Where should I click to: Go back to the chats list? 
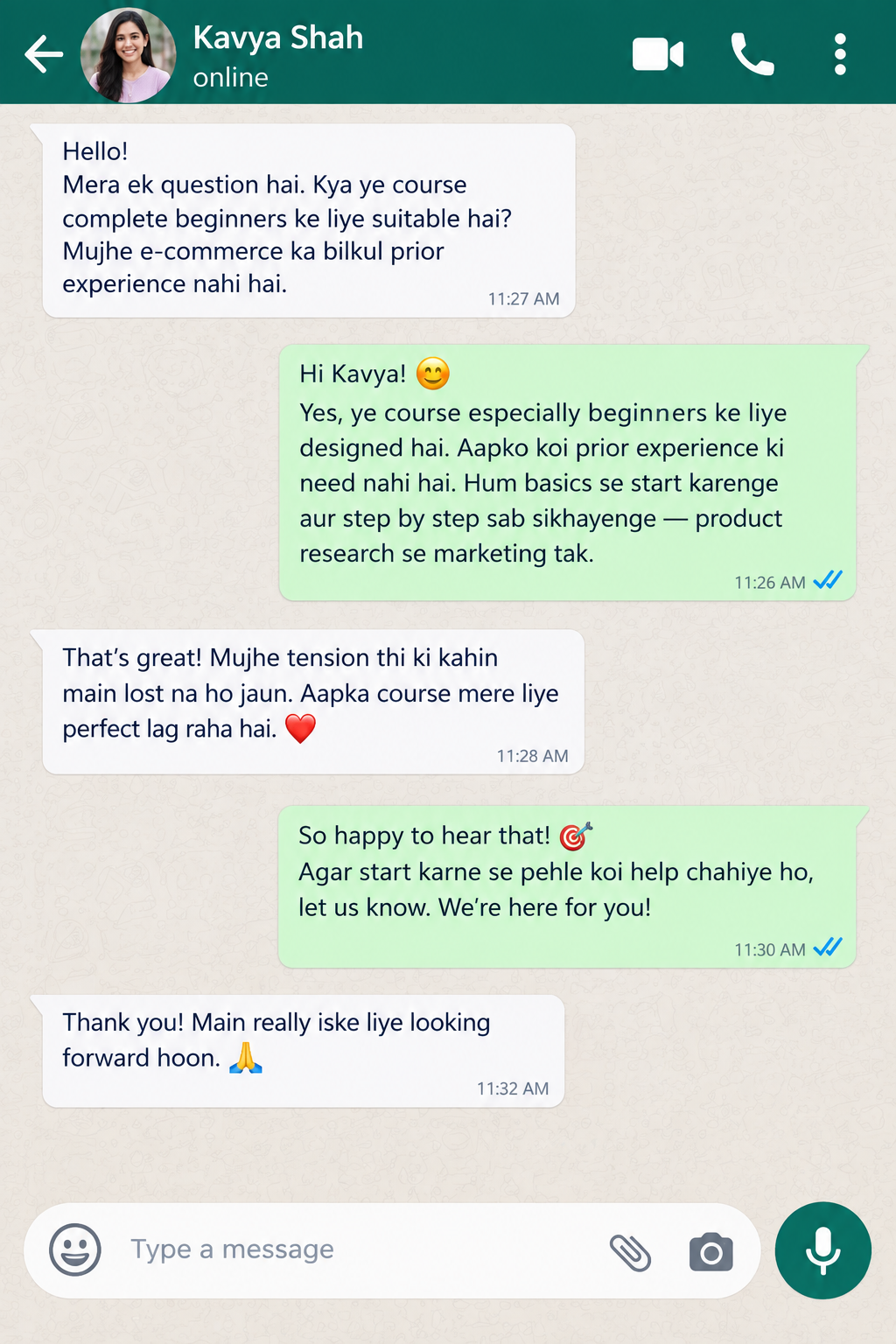pos(44,54)
